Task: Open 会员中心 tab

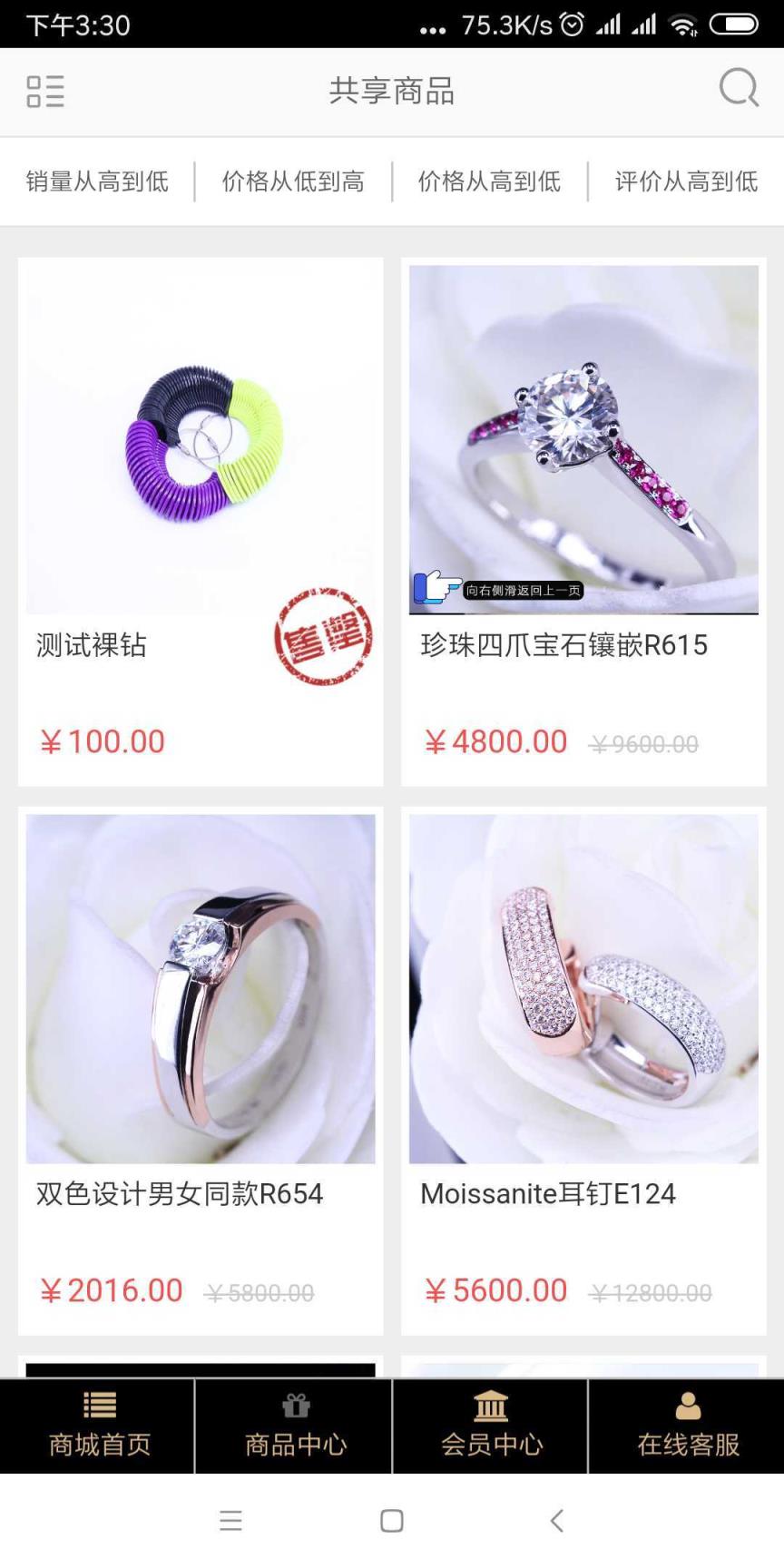Action: tap(490, 1426)
